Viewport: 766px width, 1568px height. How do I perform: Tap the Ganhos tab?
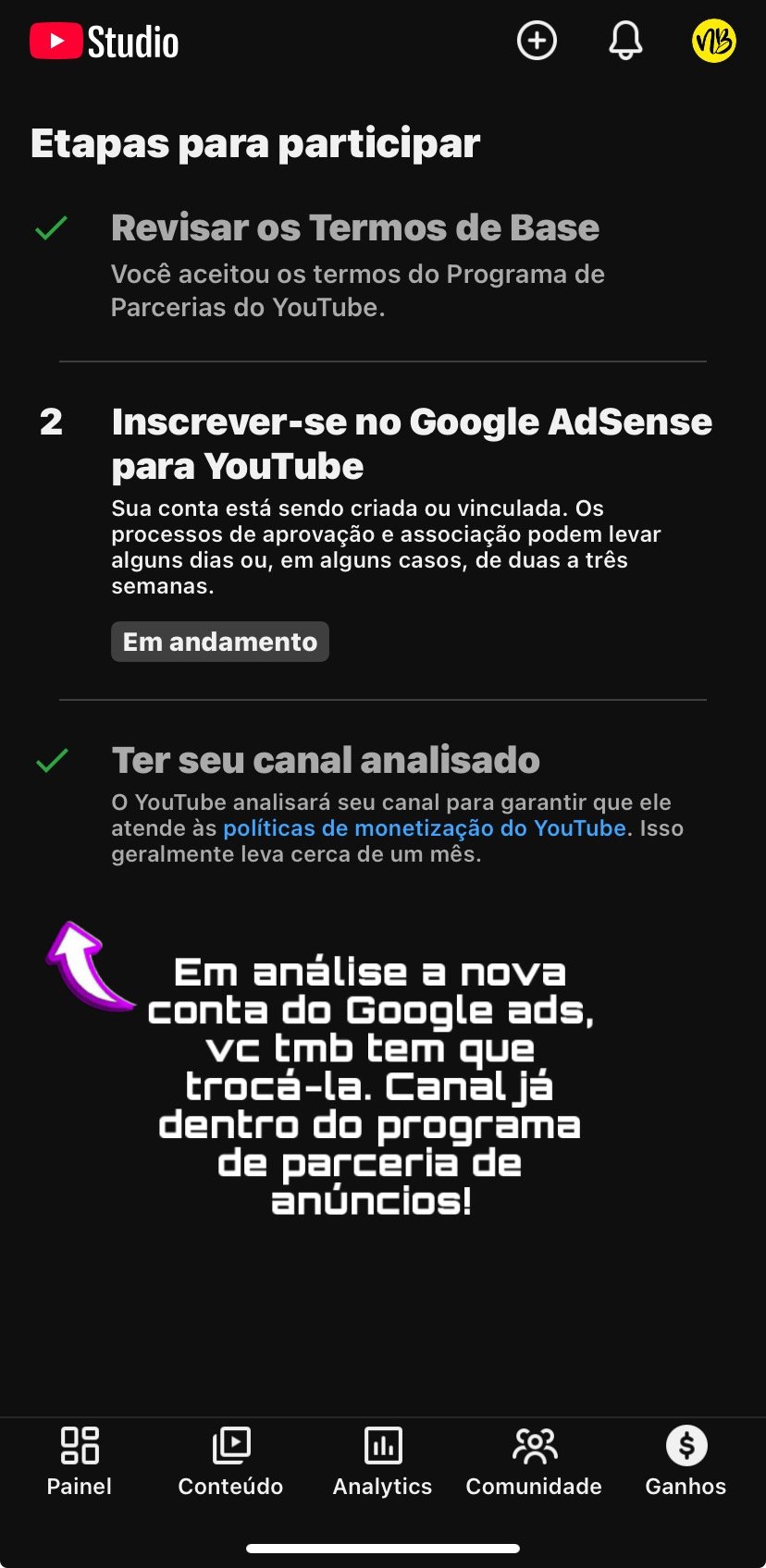point(686,1460)
